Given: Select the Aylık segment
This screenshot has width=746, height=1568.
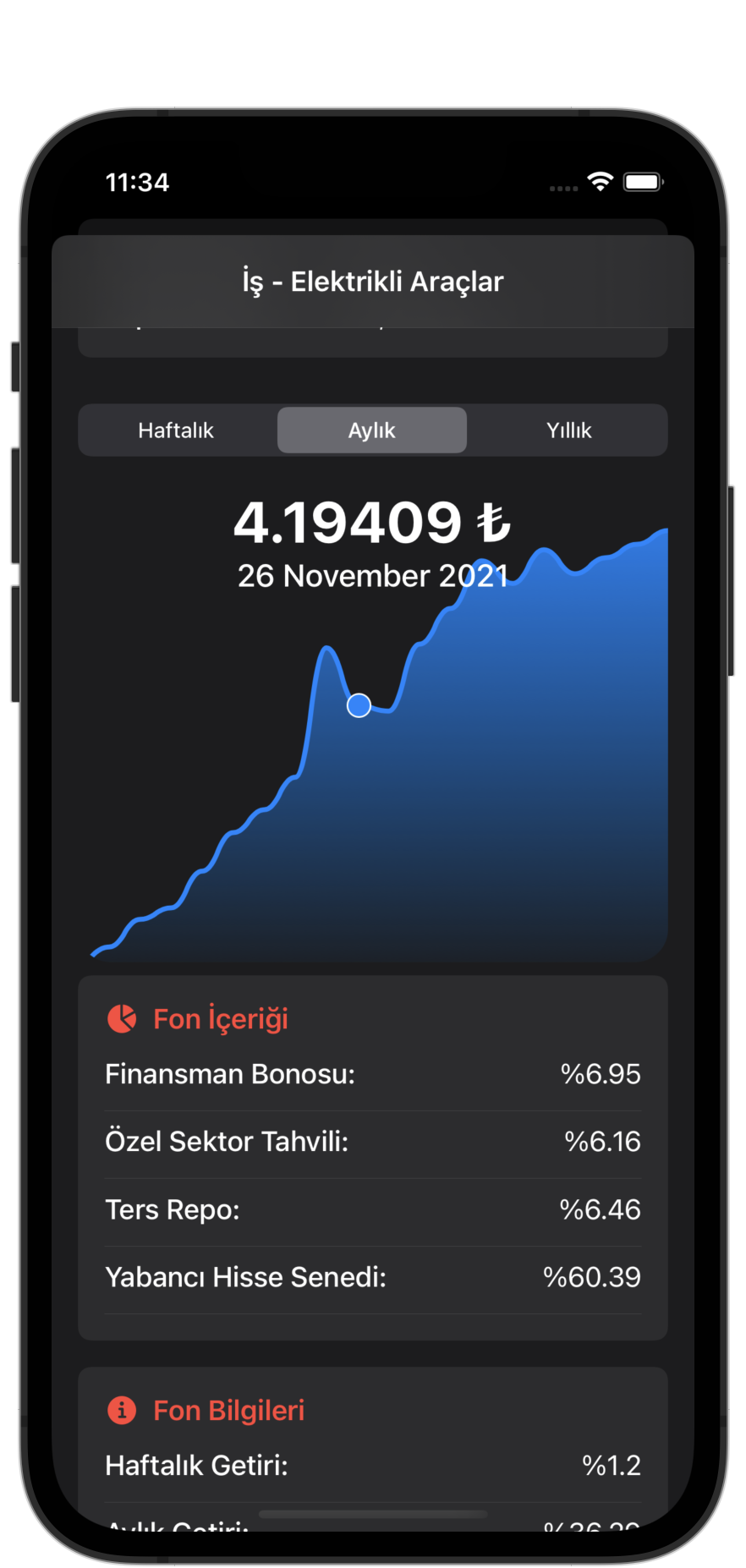Looking at the screenshot, I should click(372, 430).
